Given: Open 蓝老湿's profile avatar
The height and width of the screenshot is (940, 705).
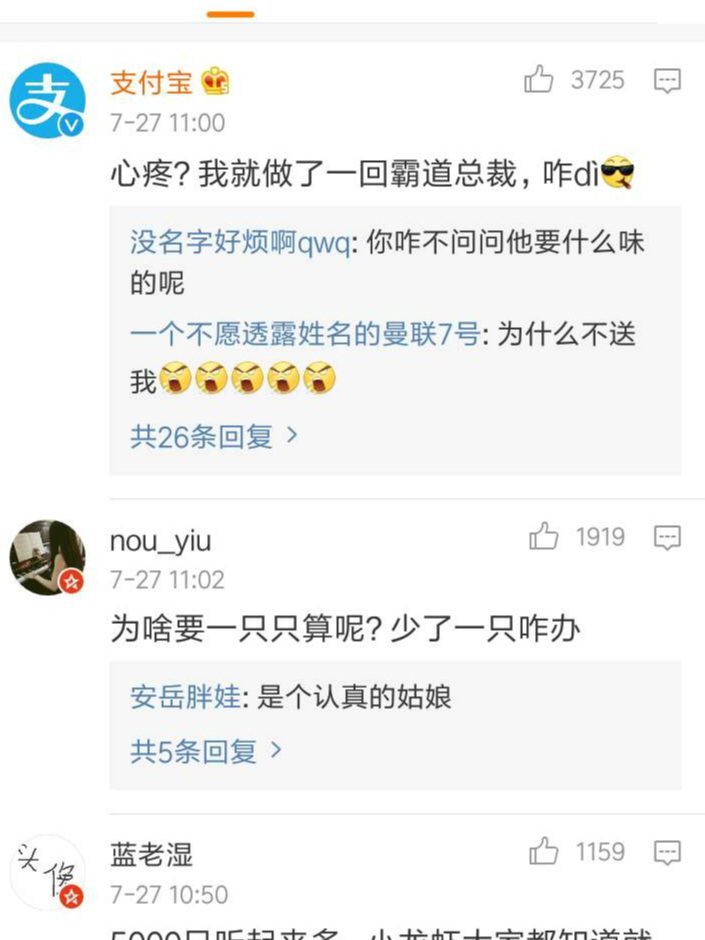Looking at the screenshot, I should click(x=47, y=872).
